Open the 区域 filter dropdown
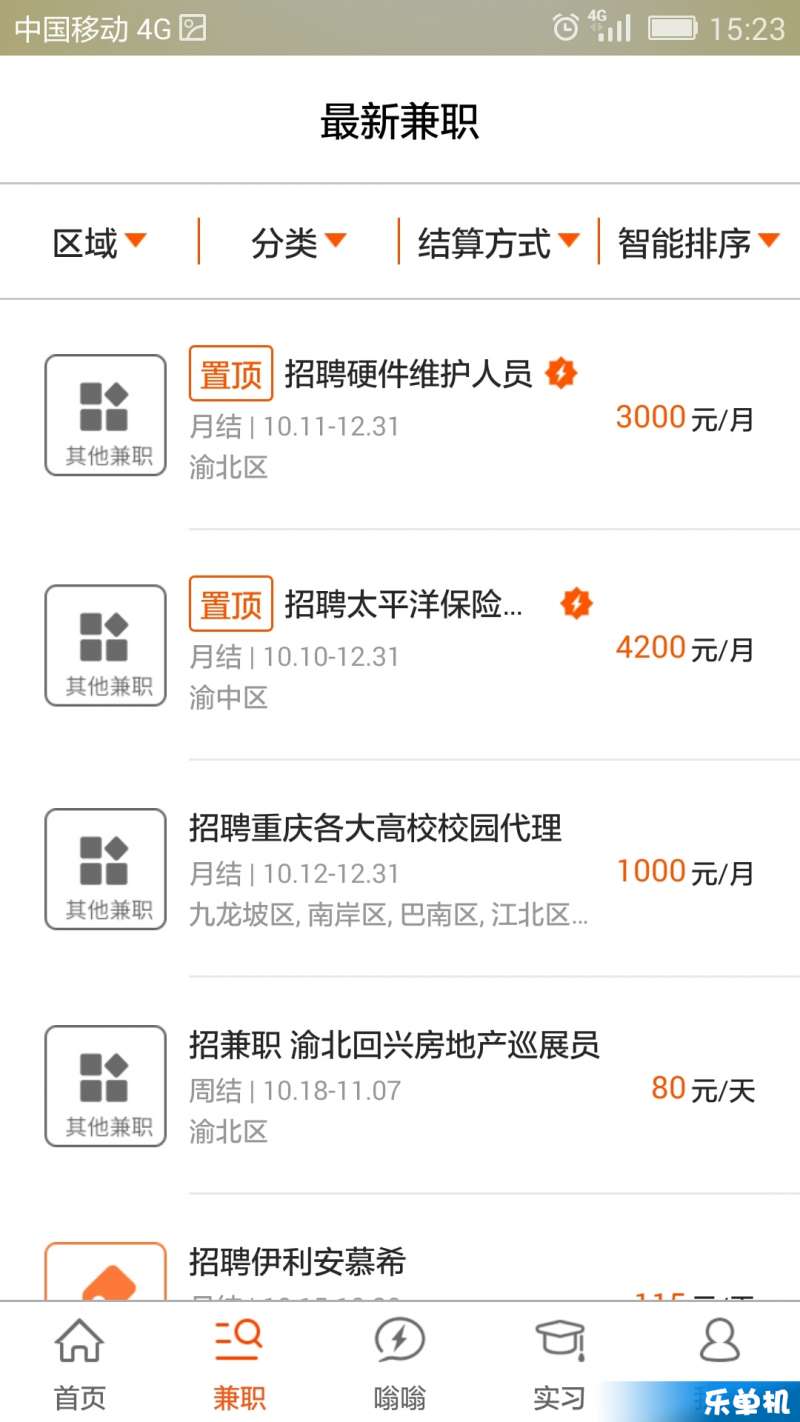 tap(100, 242)
